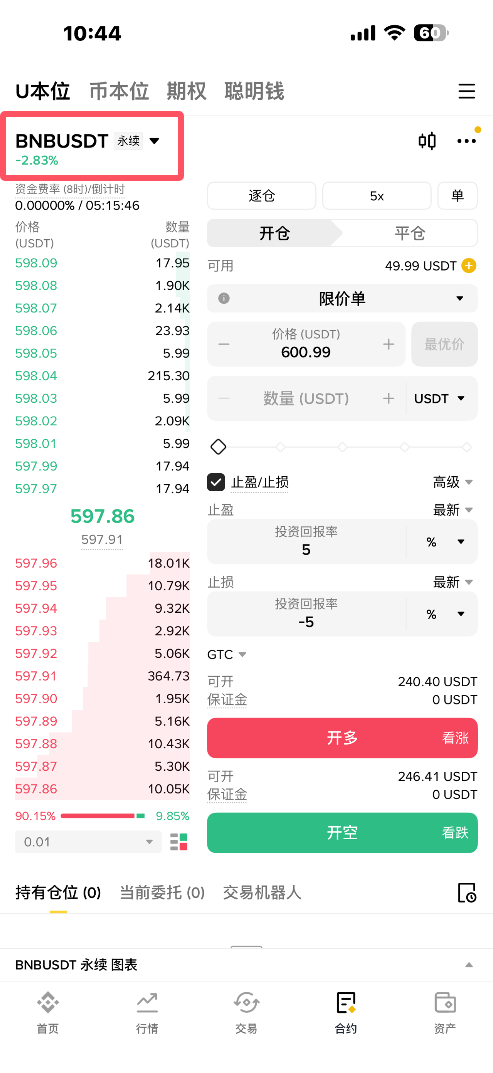493x1073 pixels.
Task: View the 当前委托 open orders tab
Action: (162, 892)
